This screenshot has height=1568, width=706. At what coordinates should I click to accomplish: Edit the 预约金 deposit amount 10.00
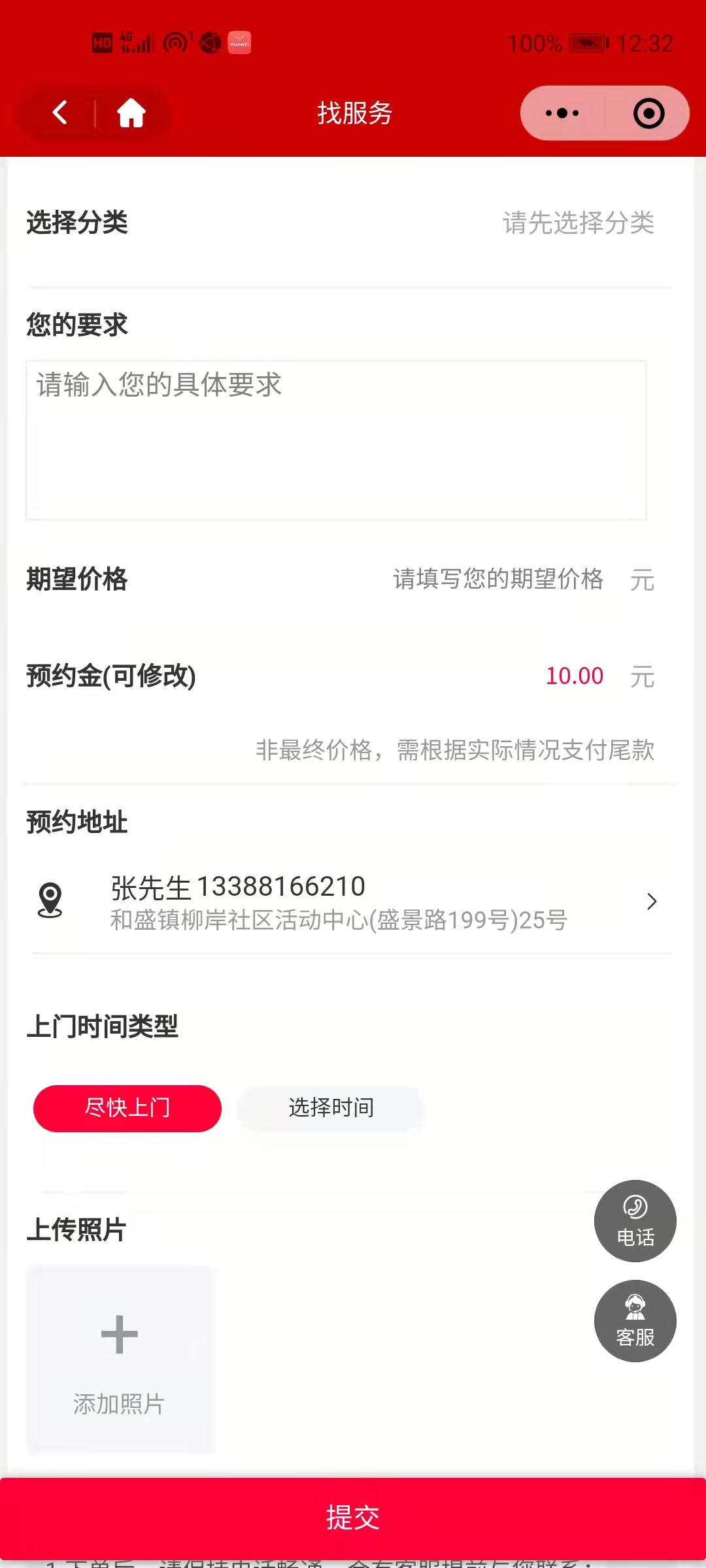click(574, 676)
